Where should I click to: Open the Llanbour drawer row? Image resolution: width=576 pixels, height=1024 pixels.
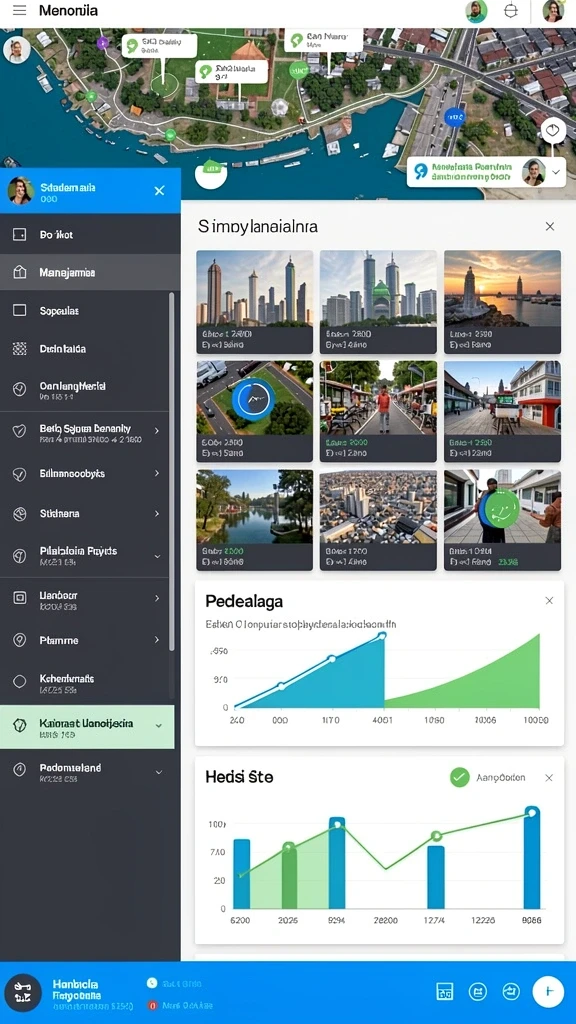coord(85,600)
